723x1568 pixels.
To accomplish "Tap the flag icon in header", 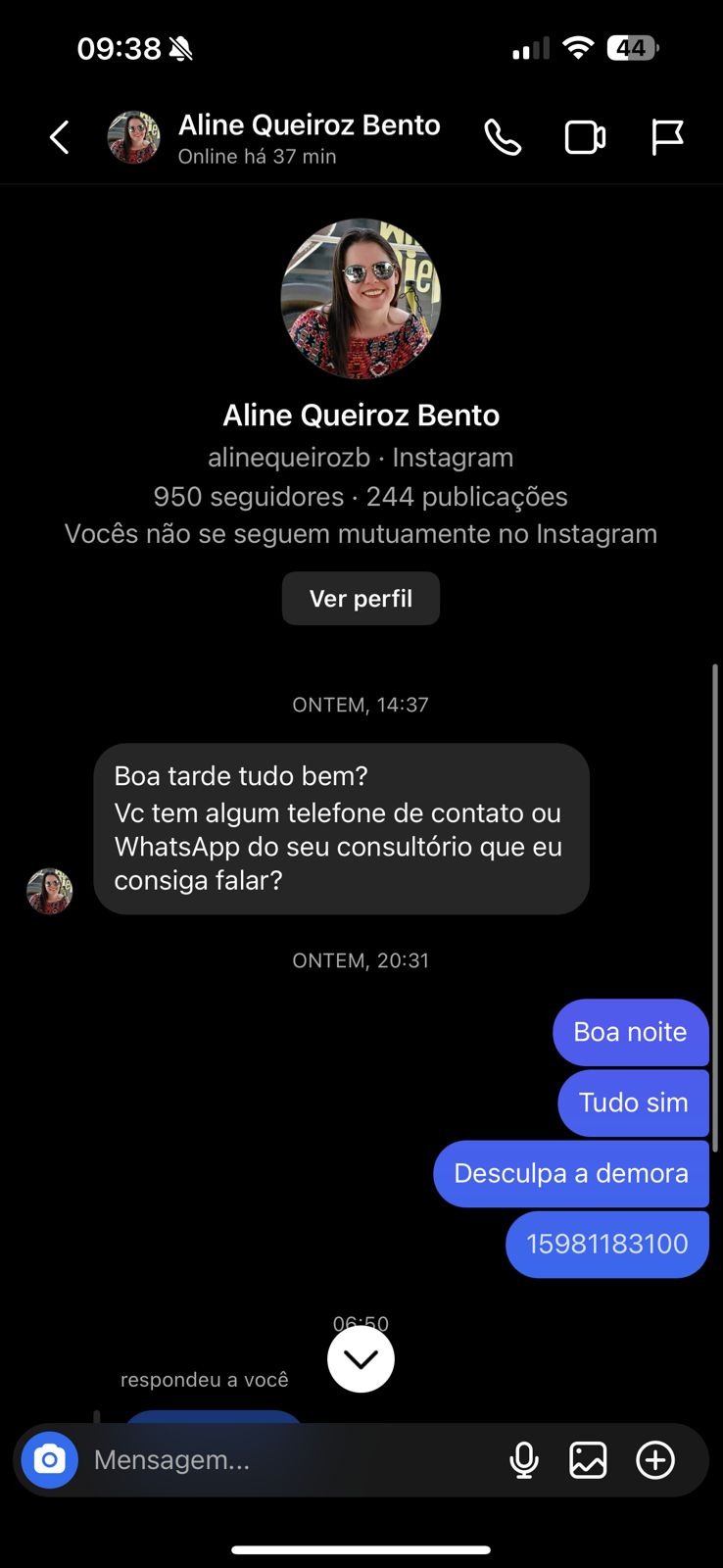I will pyautogui.click(x=667, y=137).
